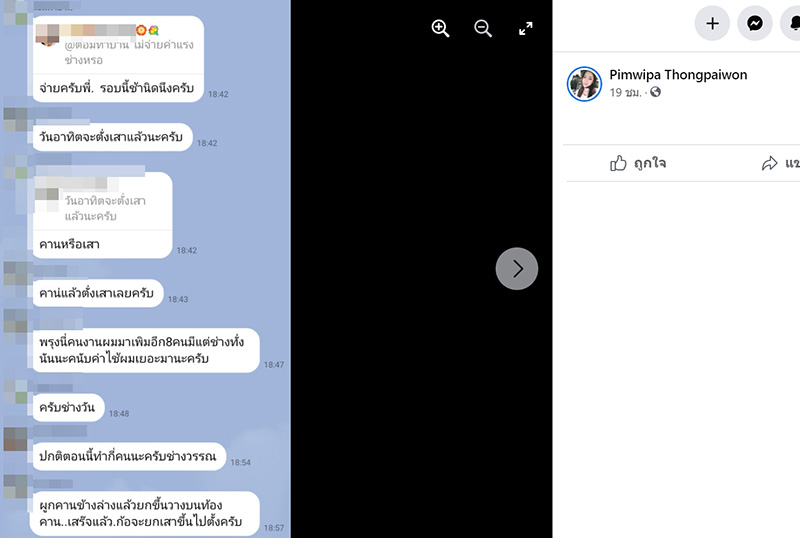Tap Pimwipa Thongpaiwon's profile picture

584,84
